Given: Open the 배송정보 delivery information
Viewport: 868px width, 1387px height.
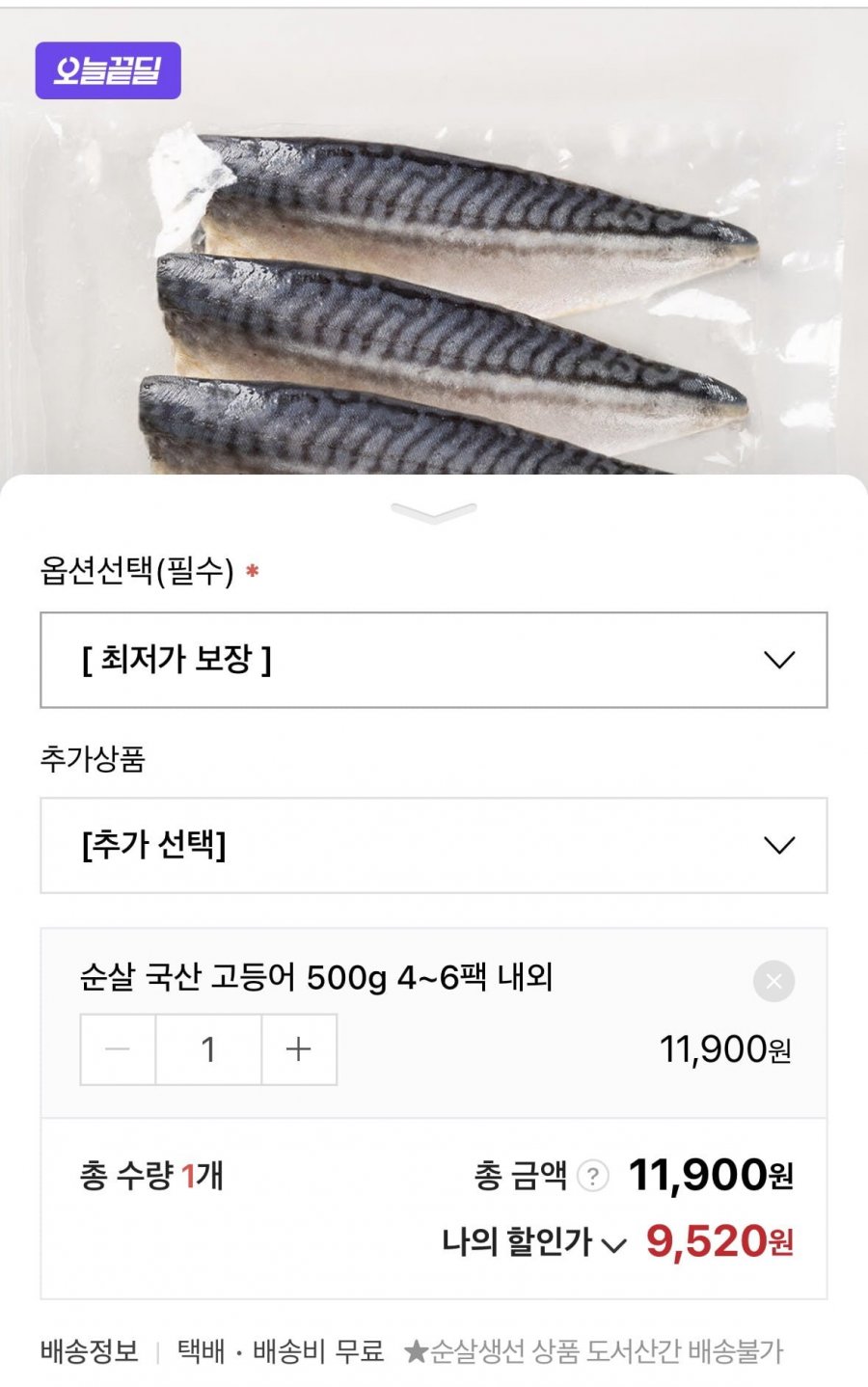Looking at the screenshot, I should [x=88, y=1352].
